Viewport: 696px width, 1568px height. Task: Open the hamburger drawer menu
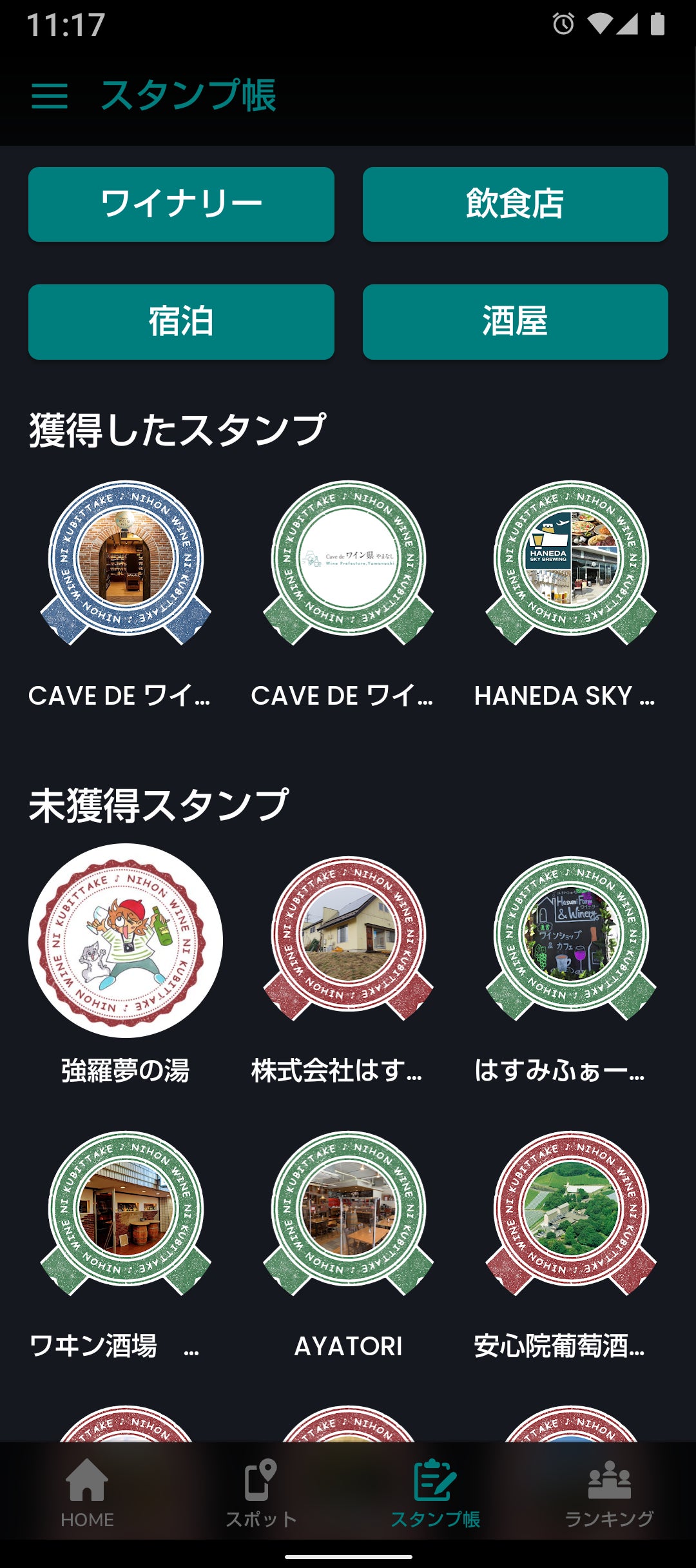pos(50,95)
